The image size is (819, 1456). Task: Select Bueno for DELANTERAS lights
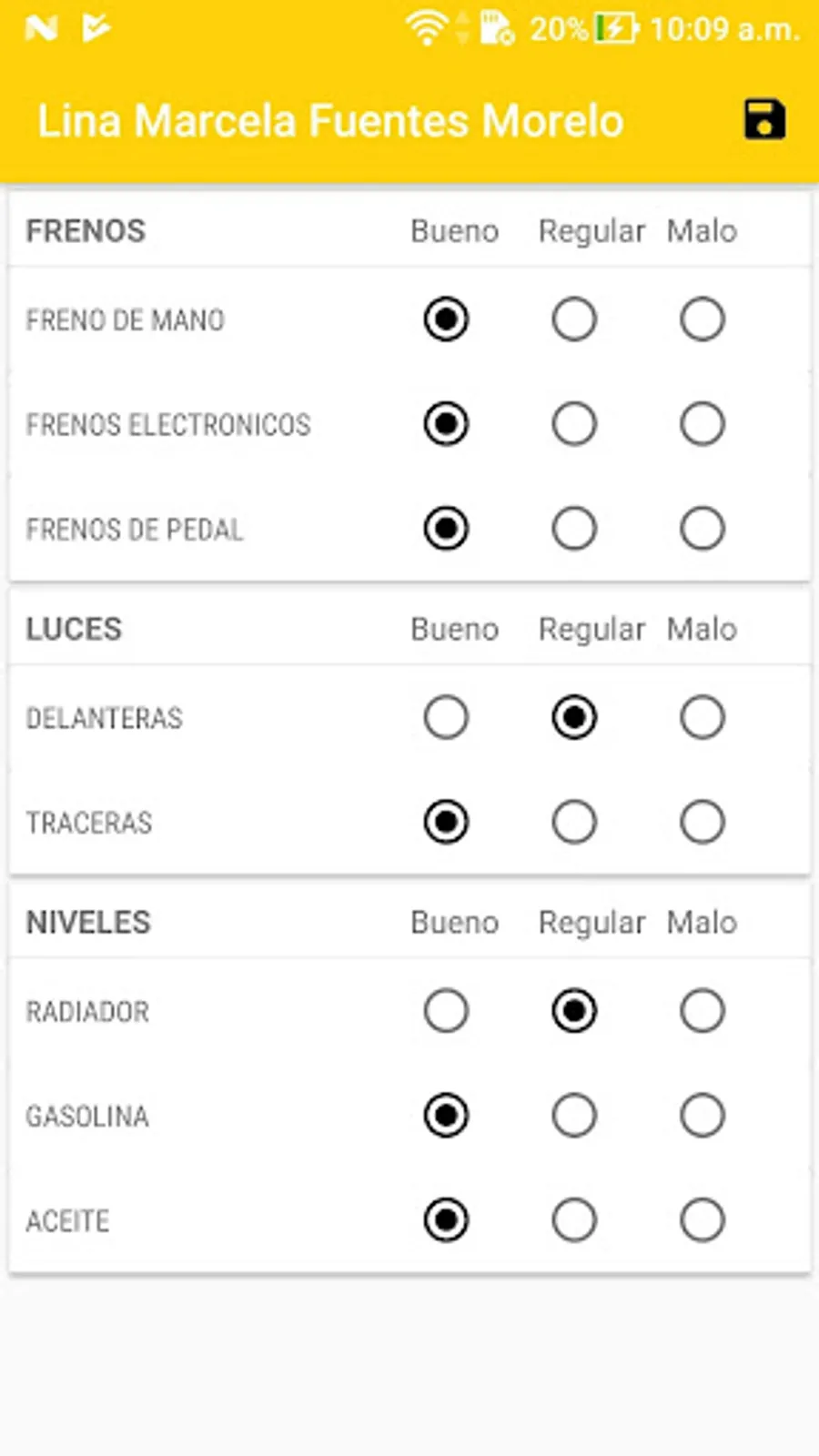pyautogui.click(x=446, y=718)
